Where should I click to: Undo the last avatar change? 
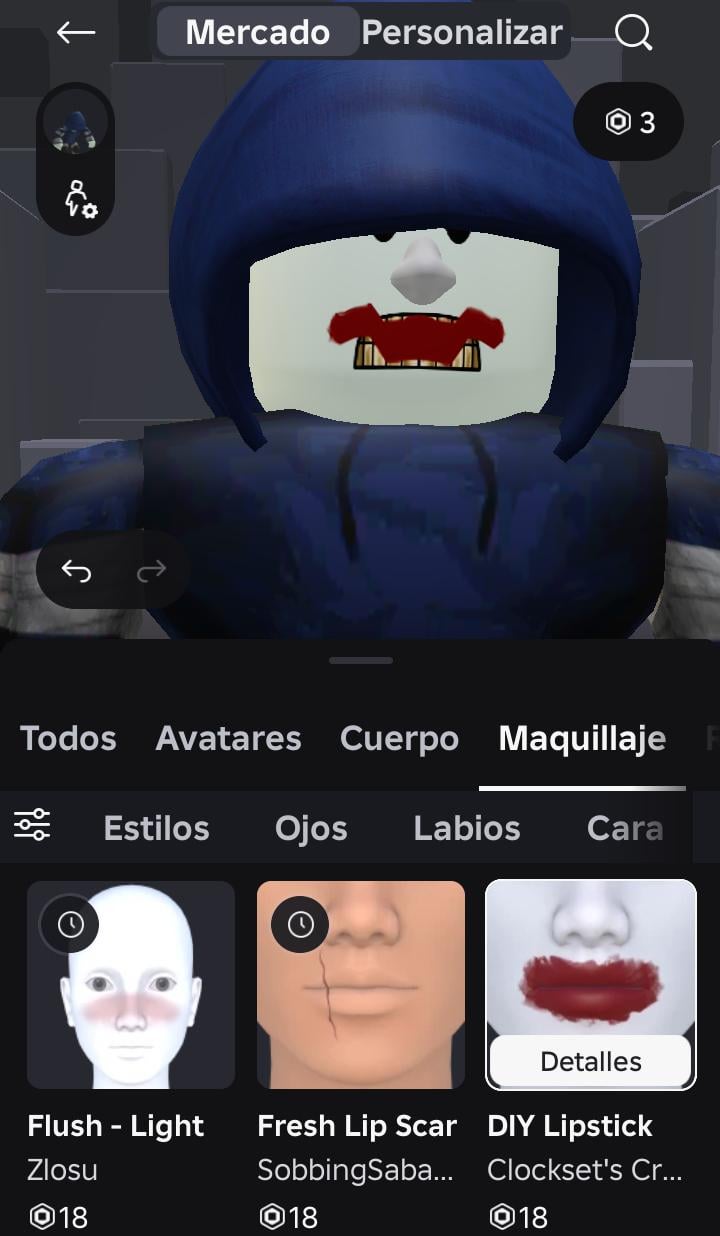point(76,570)
